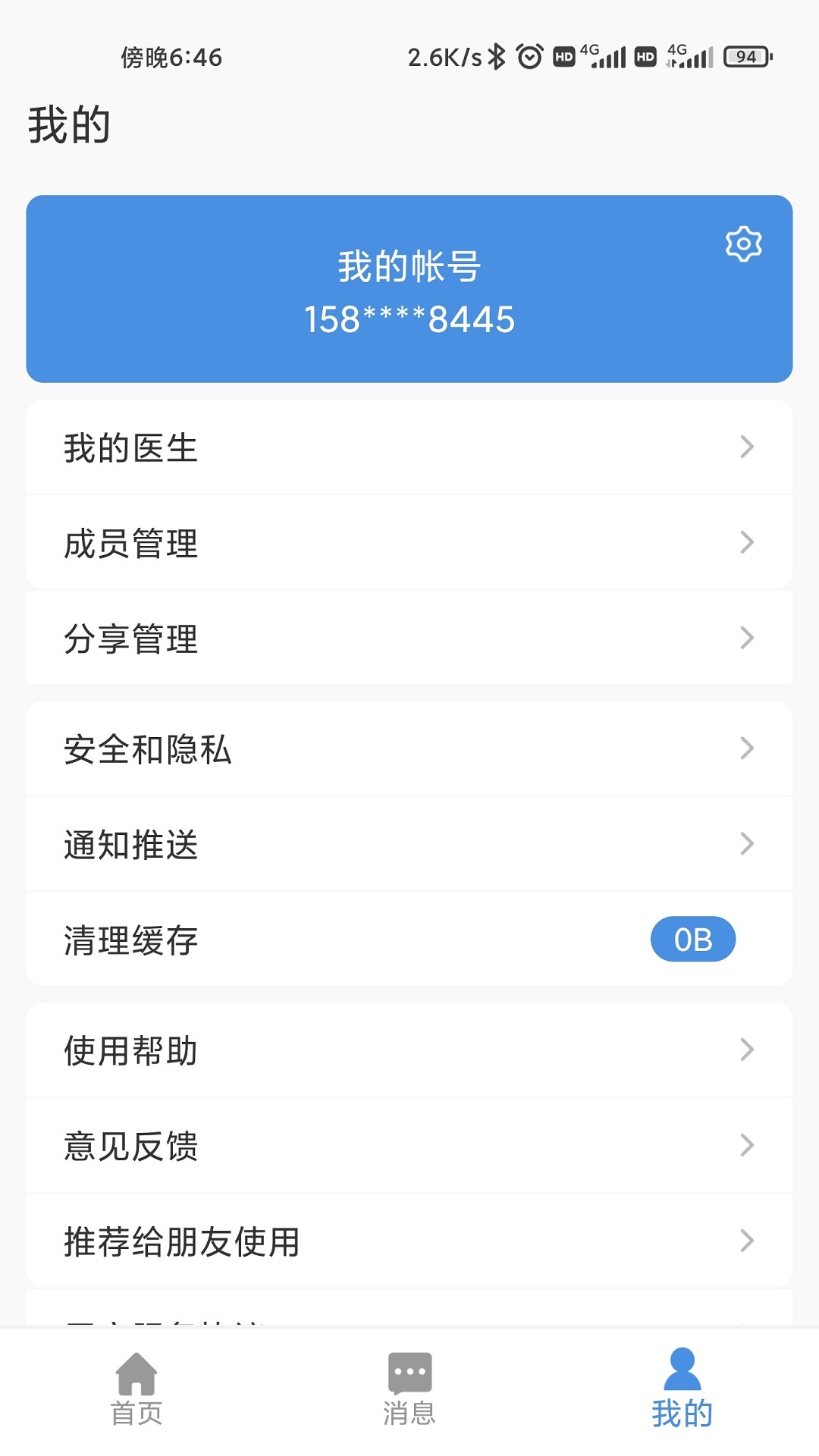Open 分享管理 share management

409,639
